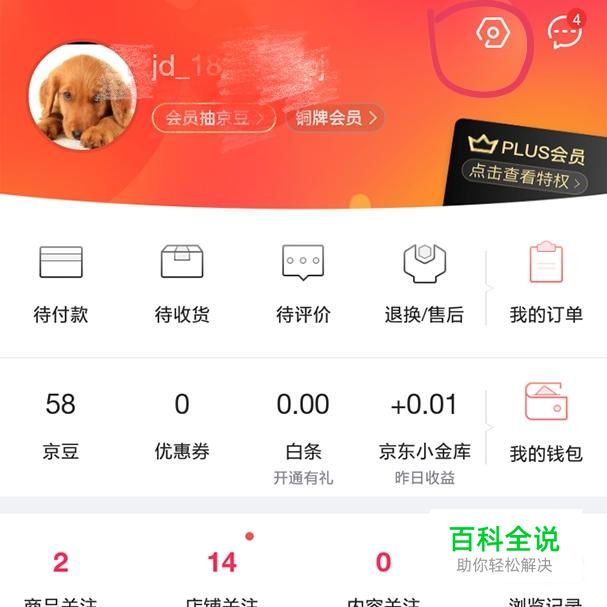Screen dimensions: 607x607
Task: Open 优惠券 coupons
Action: tap(182, 425)
